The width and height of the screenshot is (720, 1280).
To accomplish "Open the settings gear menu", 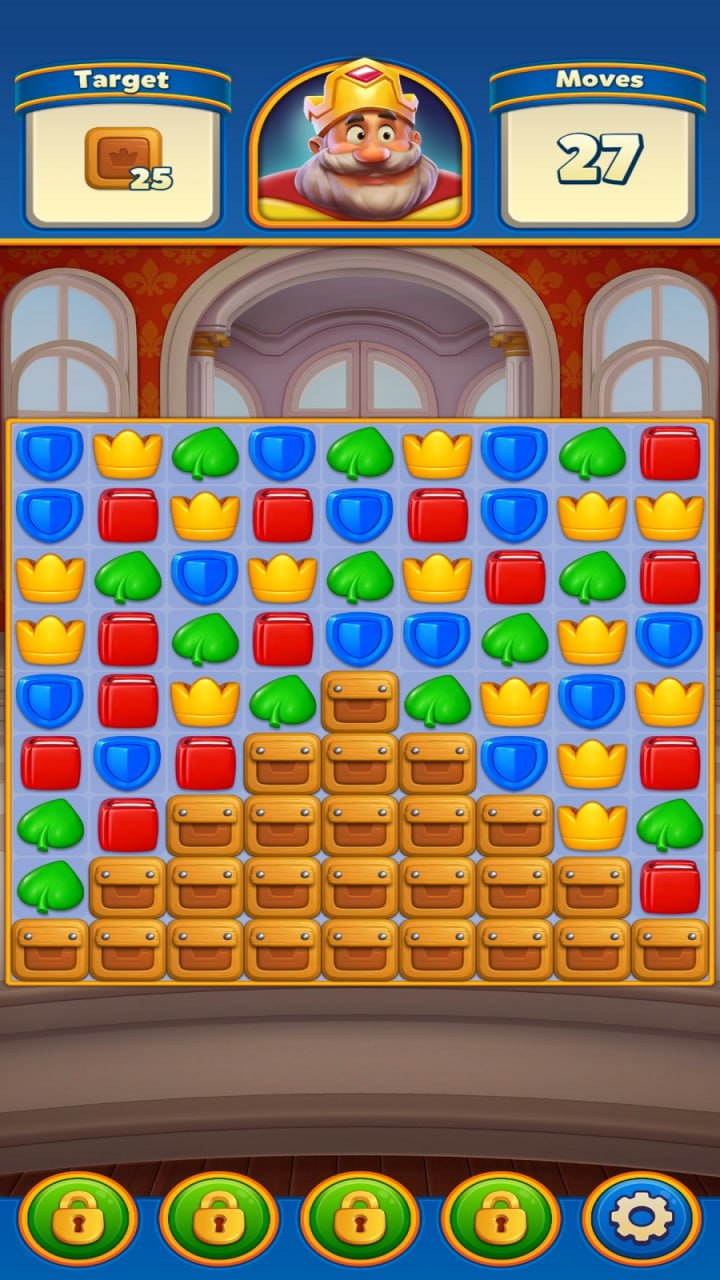I will [641, 1218].
